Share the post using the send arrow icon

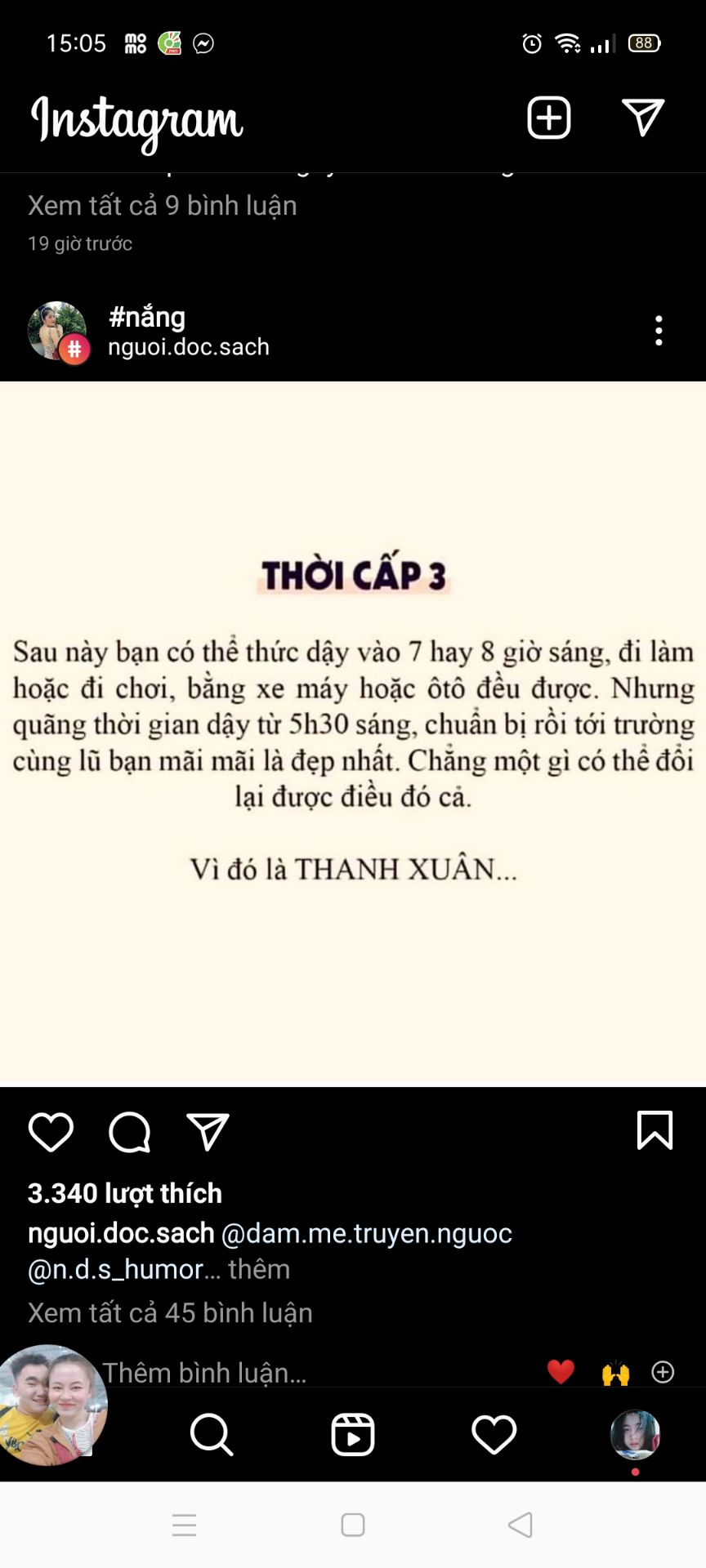pos(208,1132)
